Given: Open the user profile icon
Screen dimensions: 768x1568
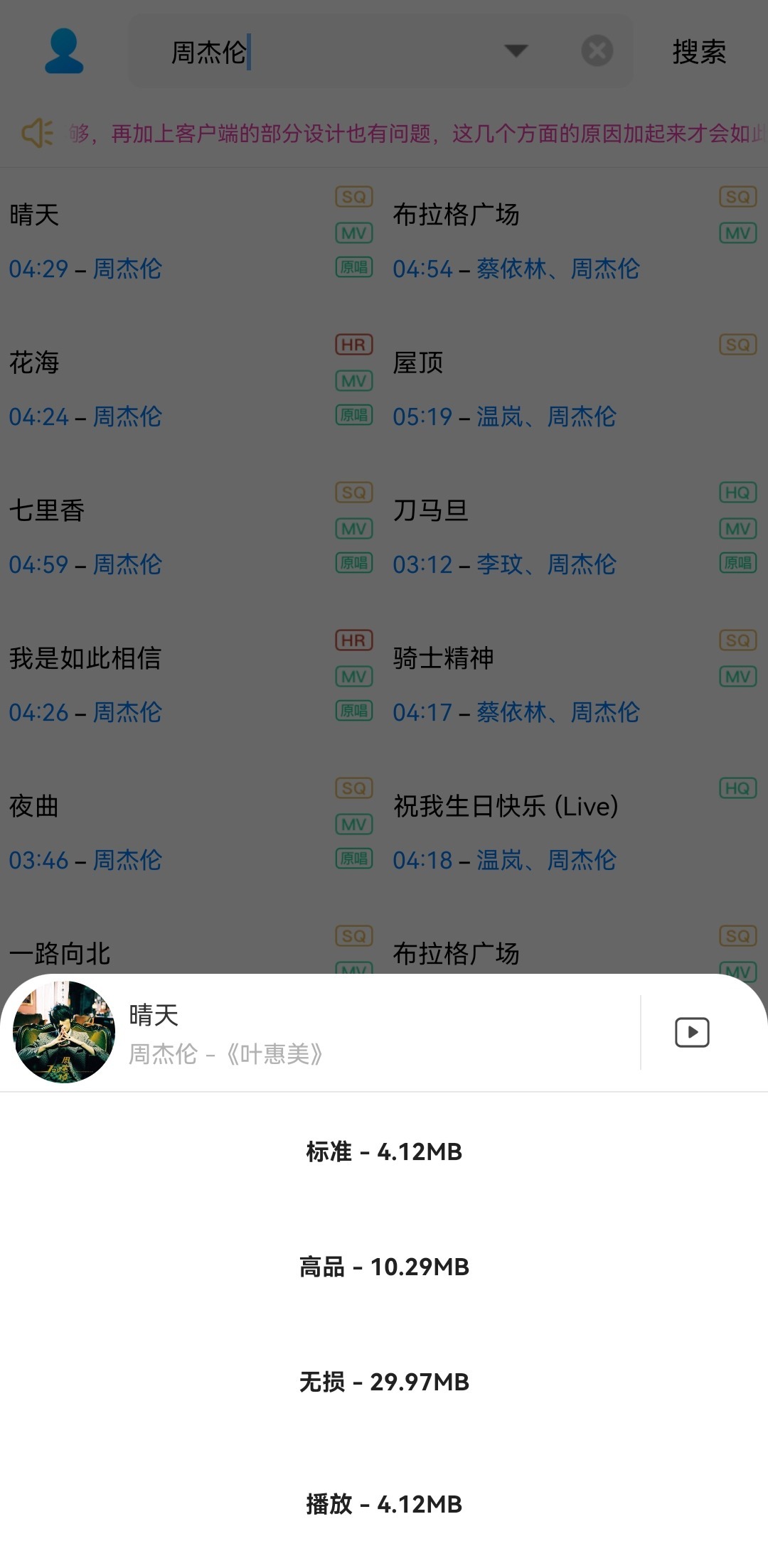Looking at the screenshot, I should point(64,51).
